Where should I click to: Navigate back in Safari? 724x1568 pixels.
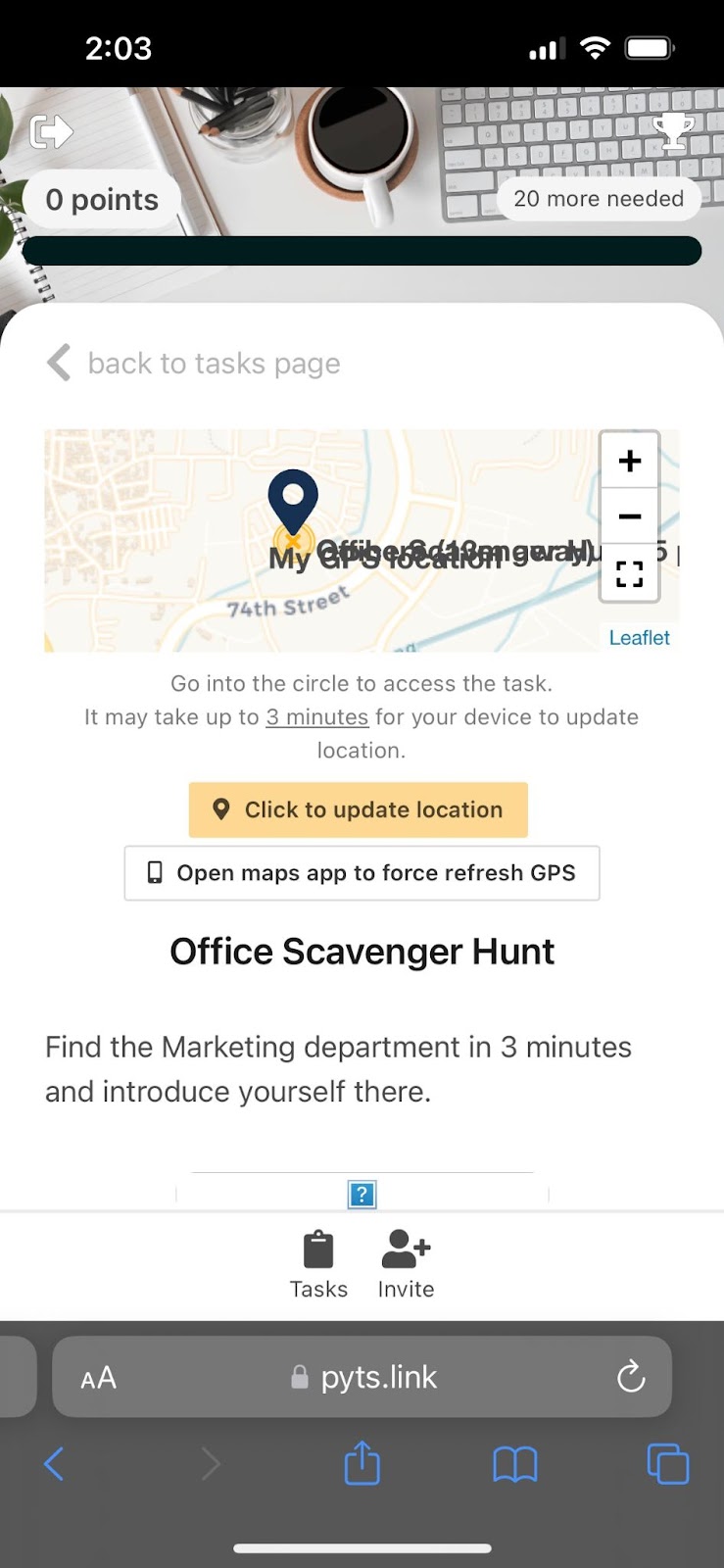click(x=54, y=1464)
